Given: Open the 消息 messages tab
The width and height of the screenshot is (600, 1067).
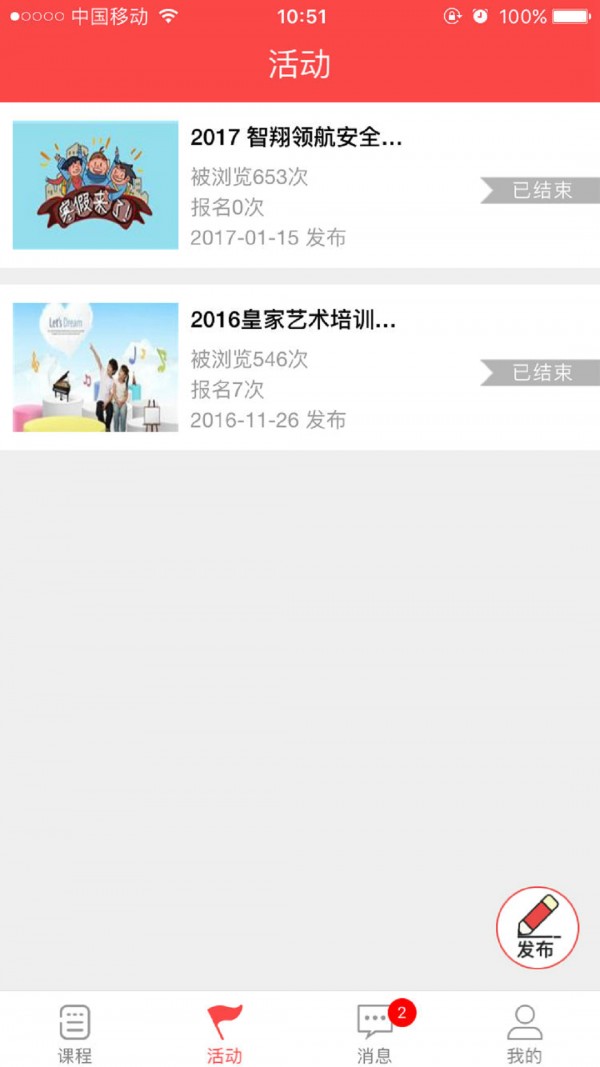Looking at the screenshot, I should (375, 1032).
